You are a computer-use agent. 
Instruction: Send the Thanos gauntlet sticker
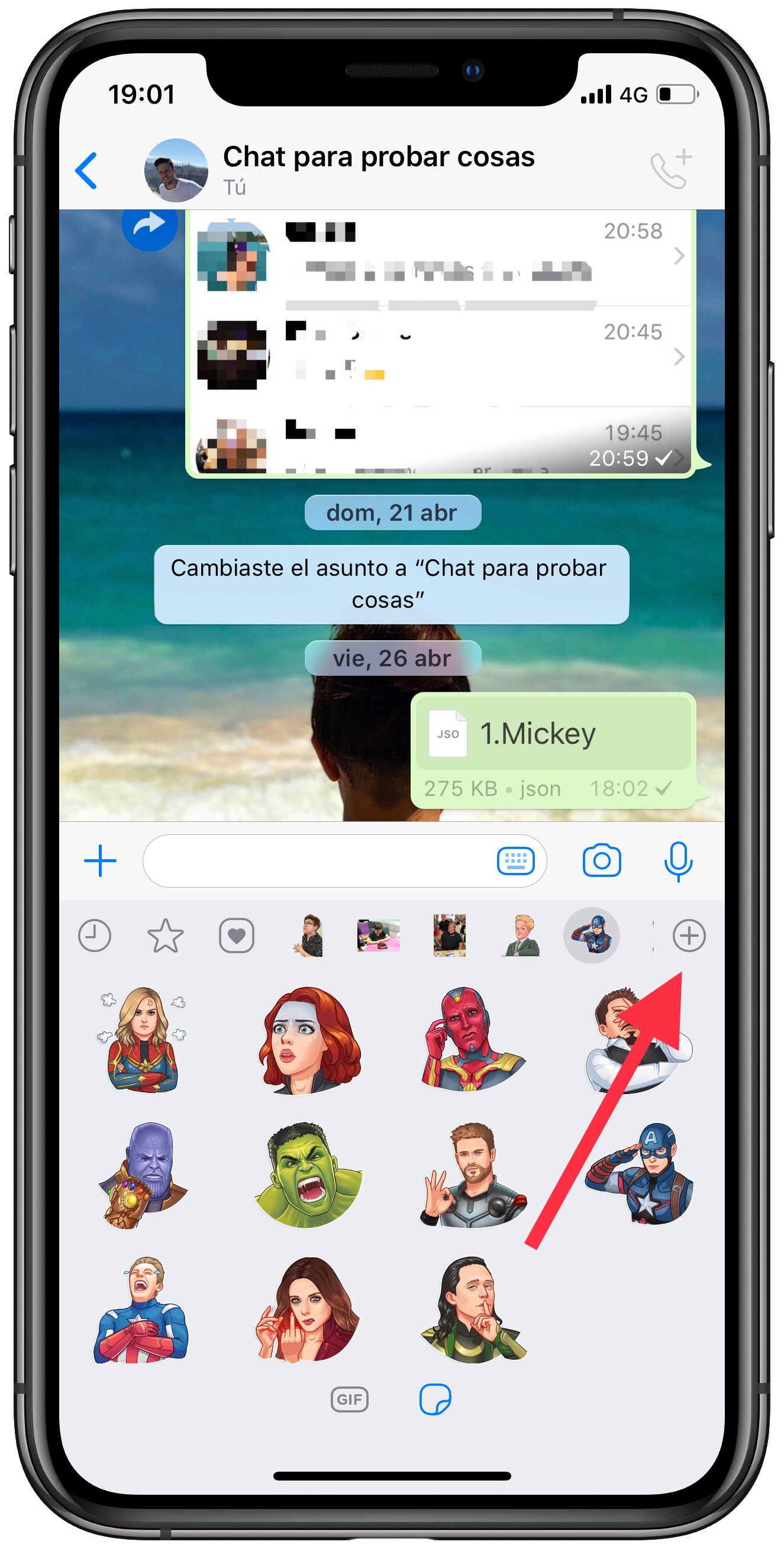click(143, 1174)
